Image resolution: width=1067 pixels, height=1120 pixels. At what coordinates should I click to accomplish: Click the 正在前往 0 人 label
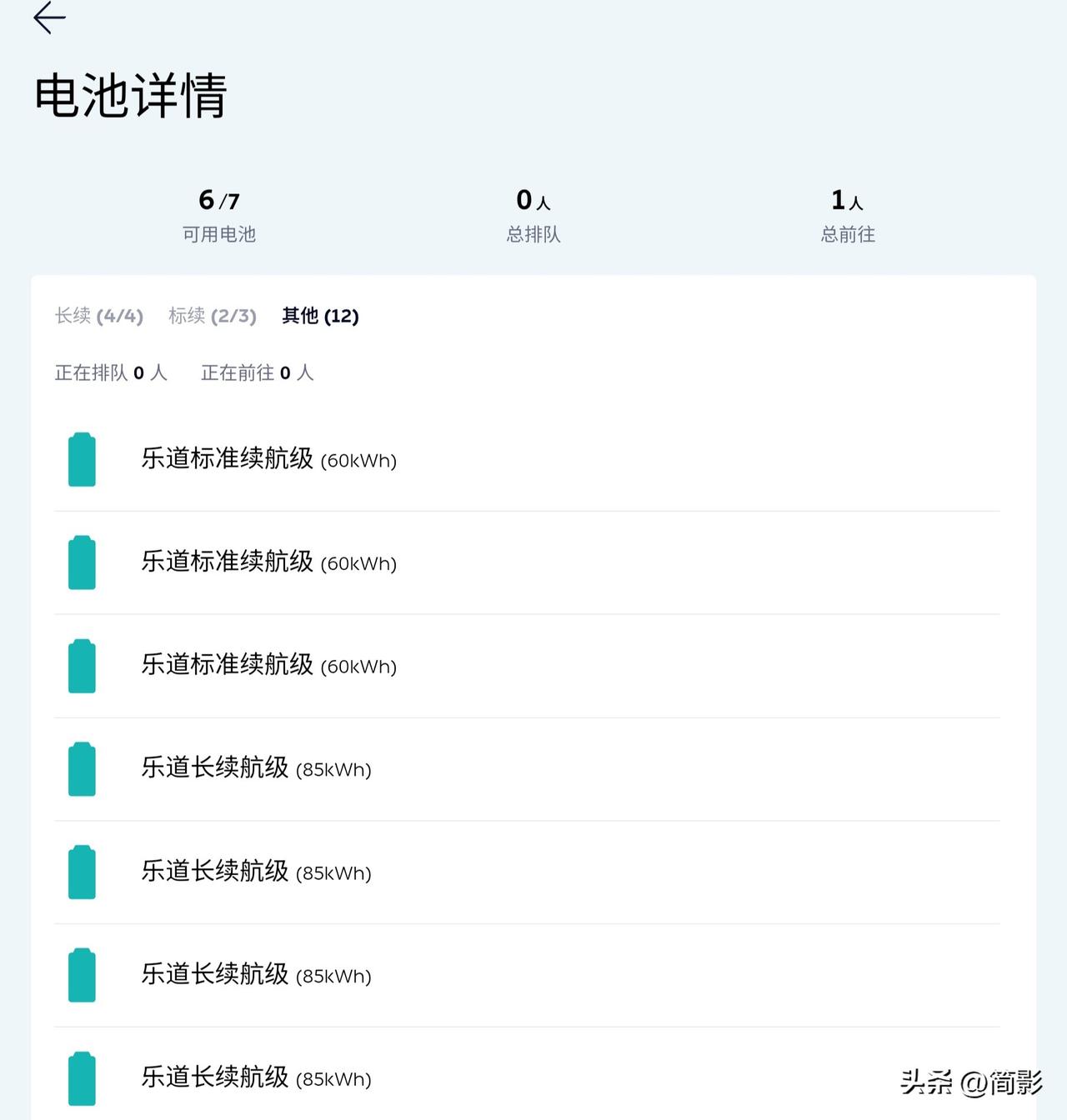point(257,372)
